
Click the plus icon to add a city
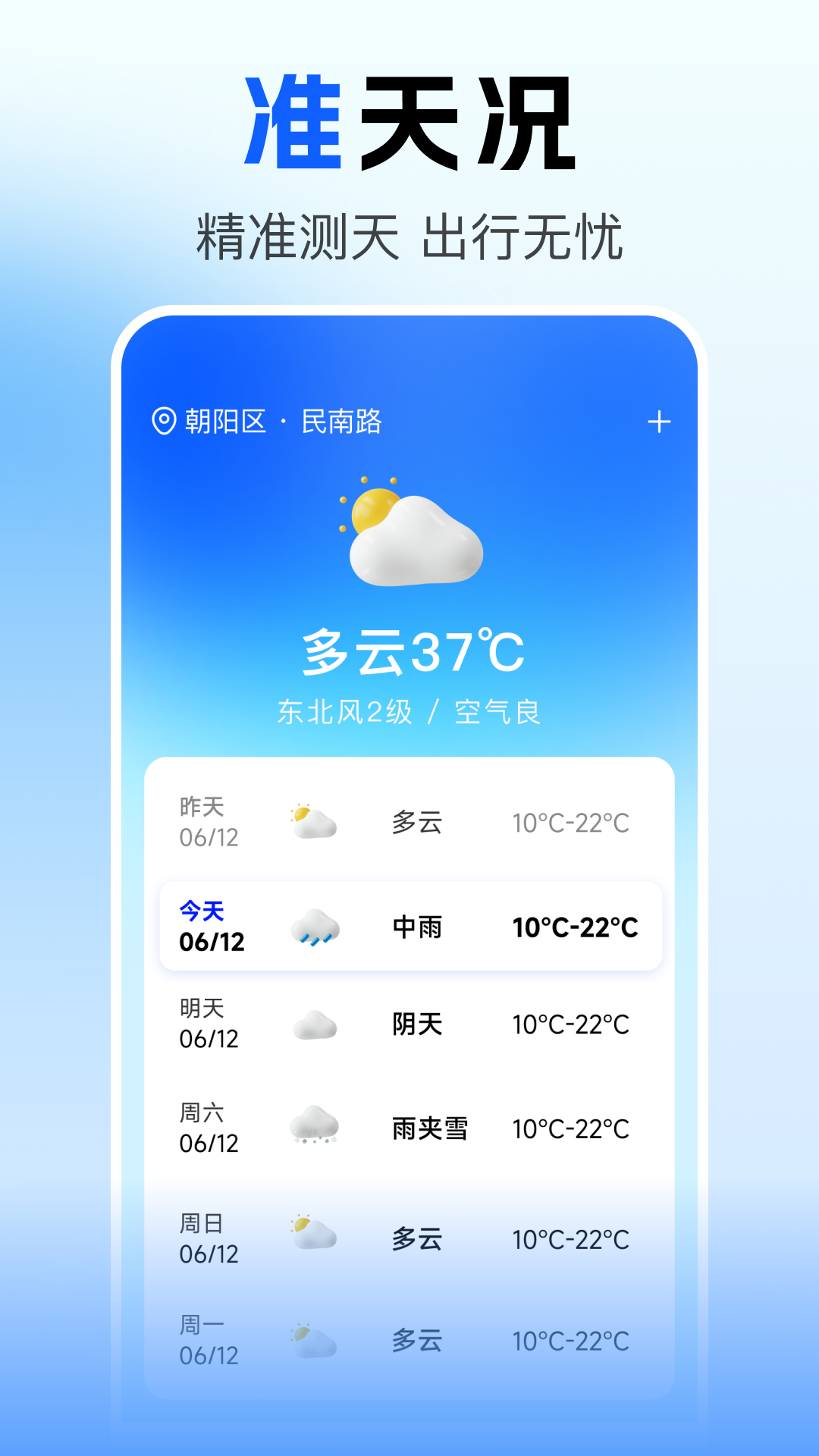click(x=659, y=423)
